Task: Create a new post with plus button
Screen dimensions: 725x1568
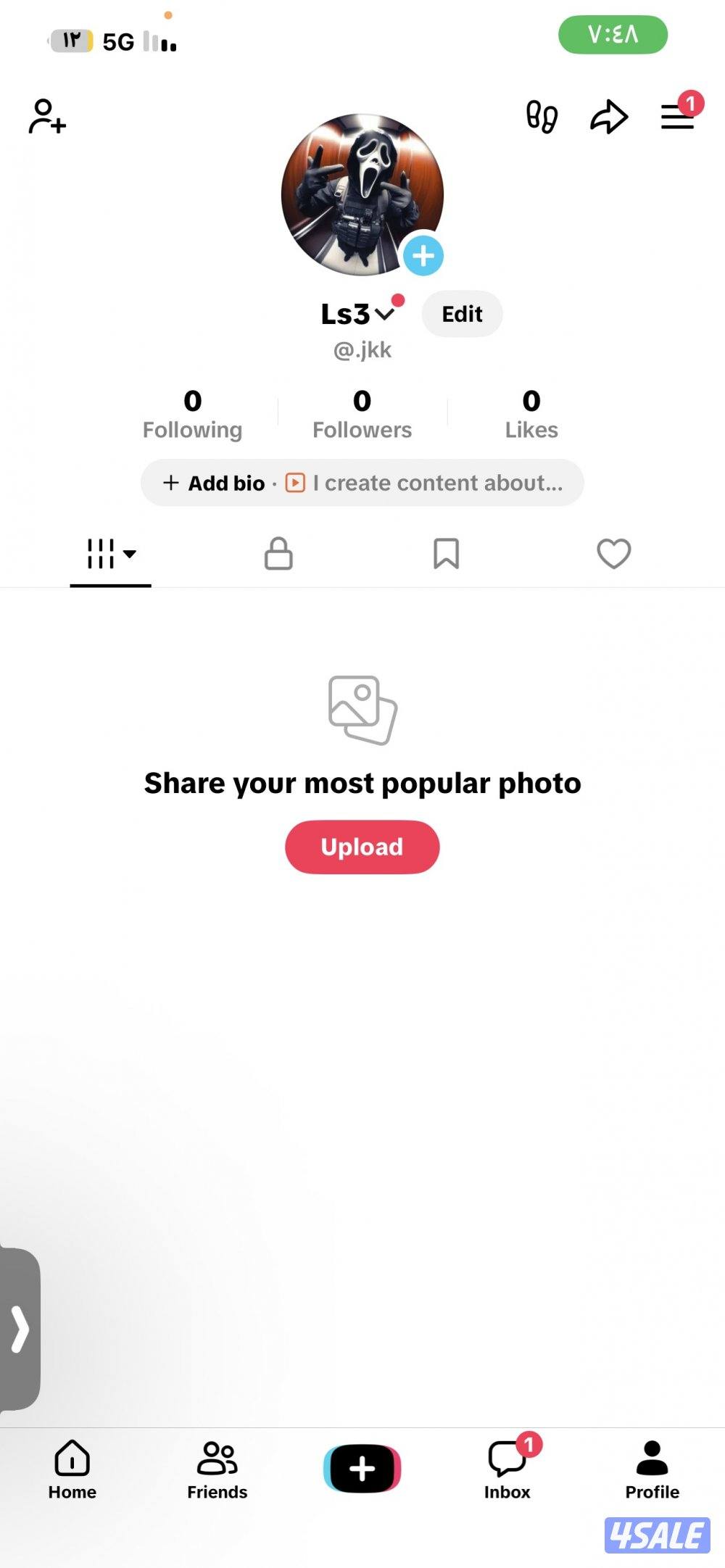Action: pyautogui.click(x=362, y=1469)
